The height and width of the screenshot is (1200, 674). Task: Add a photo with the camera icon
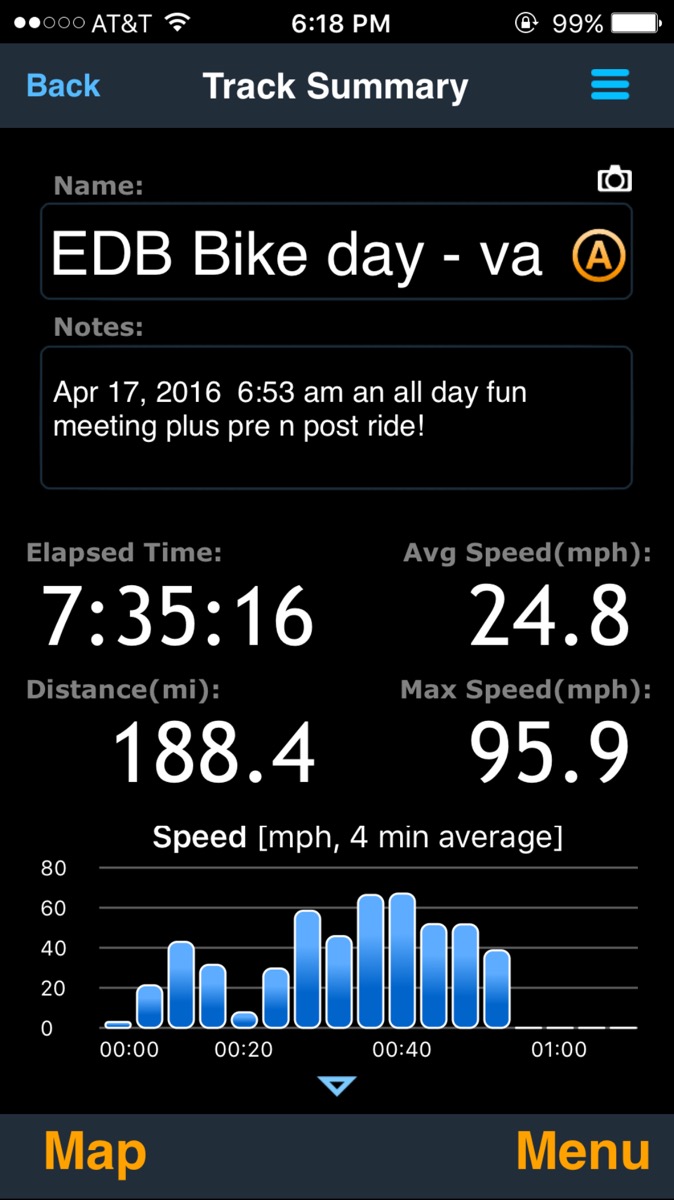(x=614, y=180)
